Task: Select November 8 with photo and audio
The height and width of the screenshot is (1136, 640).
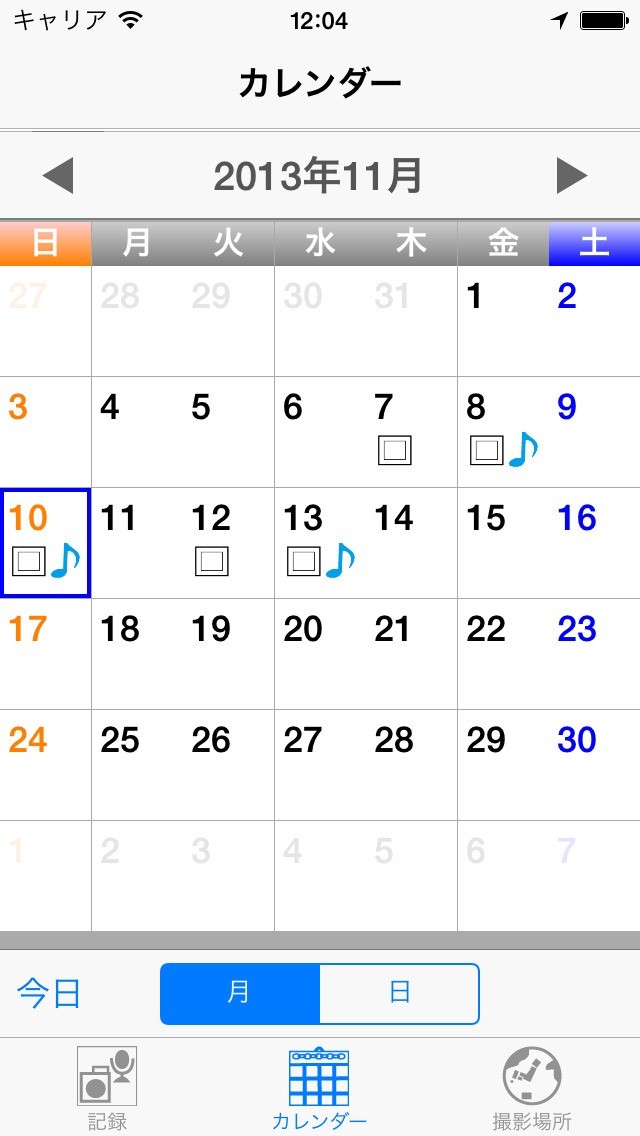Action: pyautogui.click(x=503, y=433)
